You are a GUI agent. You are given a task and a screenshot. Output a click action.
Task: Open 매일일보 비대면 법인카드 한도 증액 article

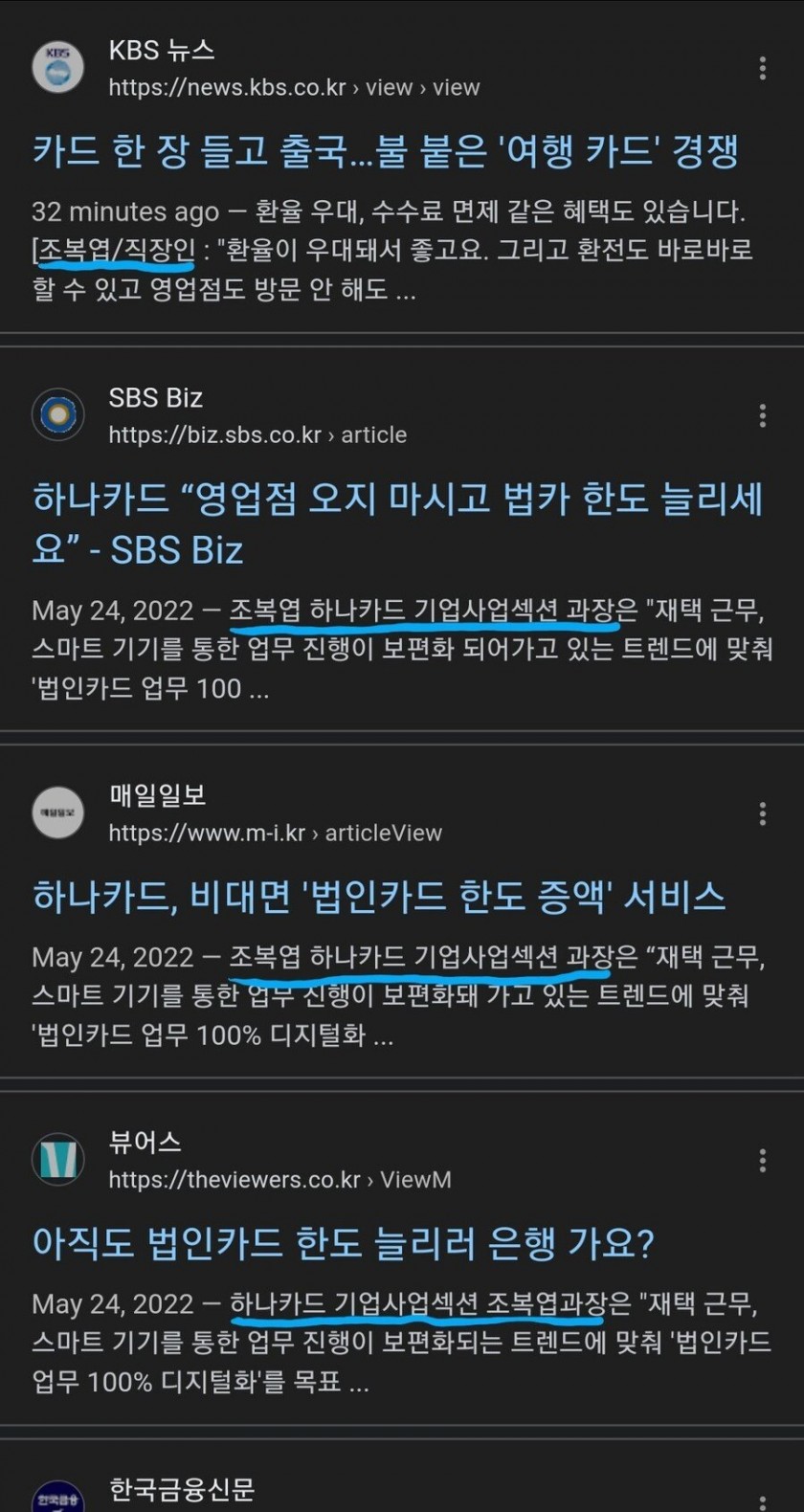[379, 897]
